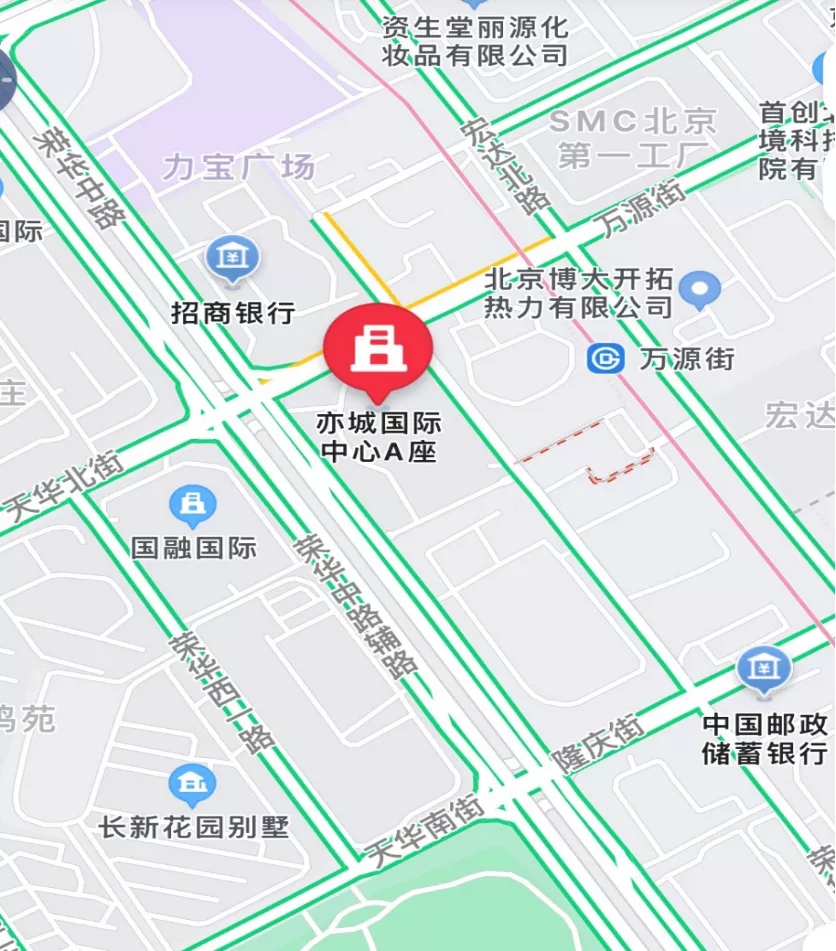Viewport: 836px width, 951px height.
Task: Open the 长新花园别墅 residence marker
Action: click(192, 785)
